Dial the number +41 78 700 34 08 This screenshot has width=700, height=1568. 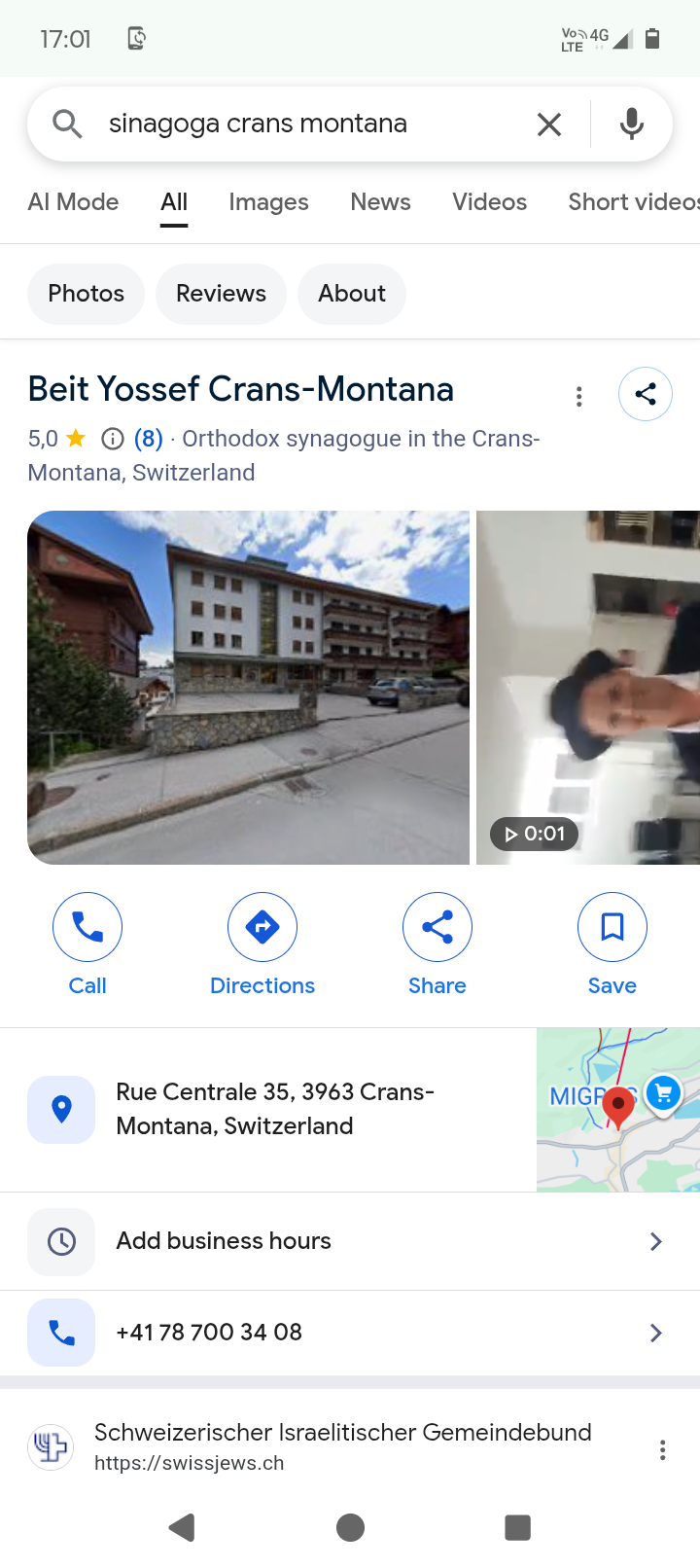click(x=350, y=1333)
